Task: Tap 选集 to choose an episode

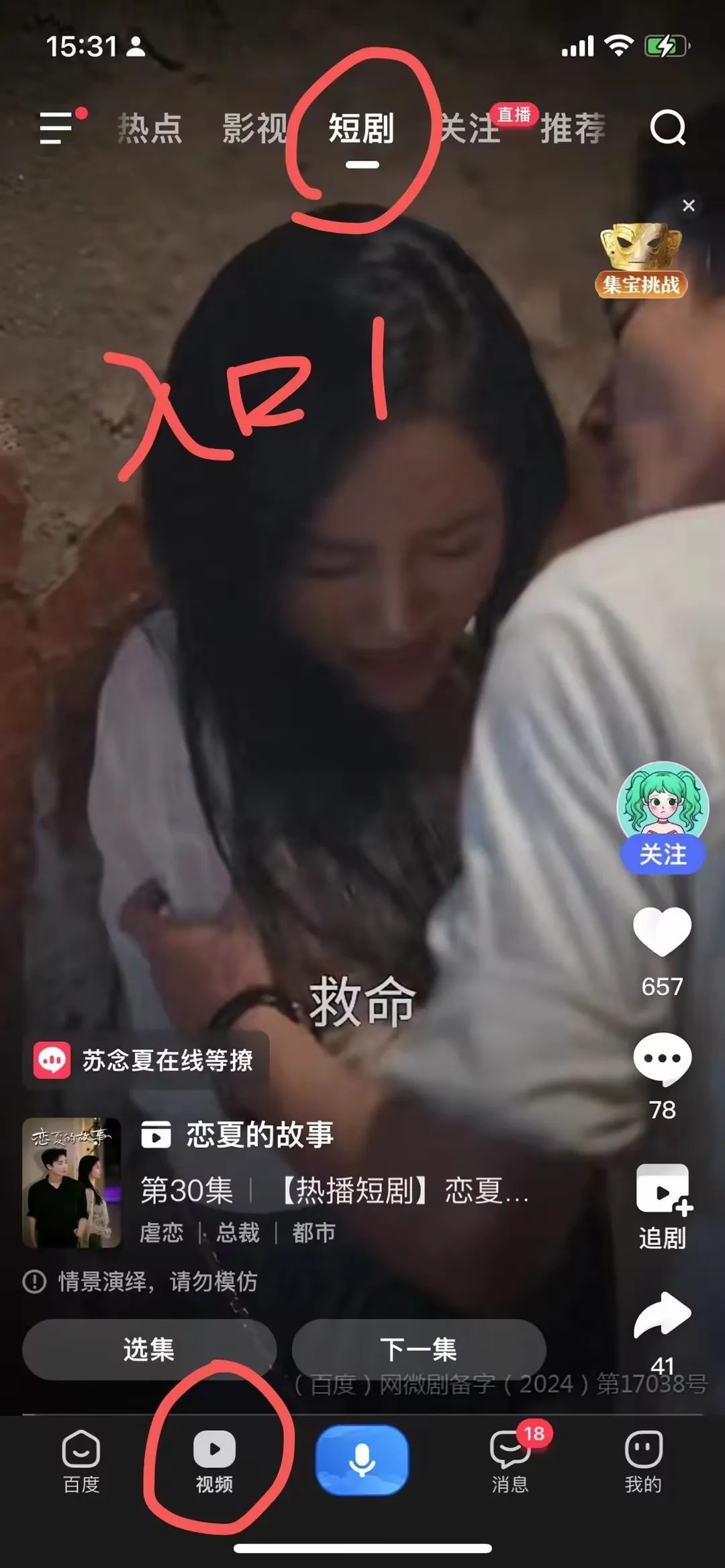Action: (x=149, y=1349)
